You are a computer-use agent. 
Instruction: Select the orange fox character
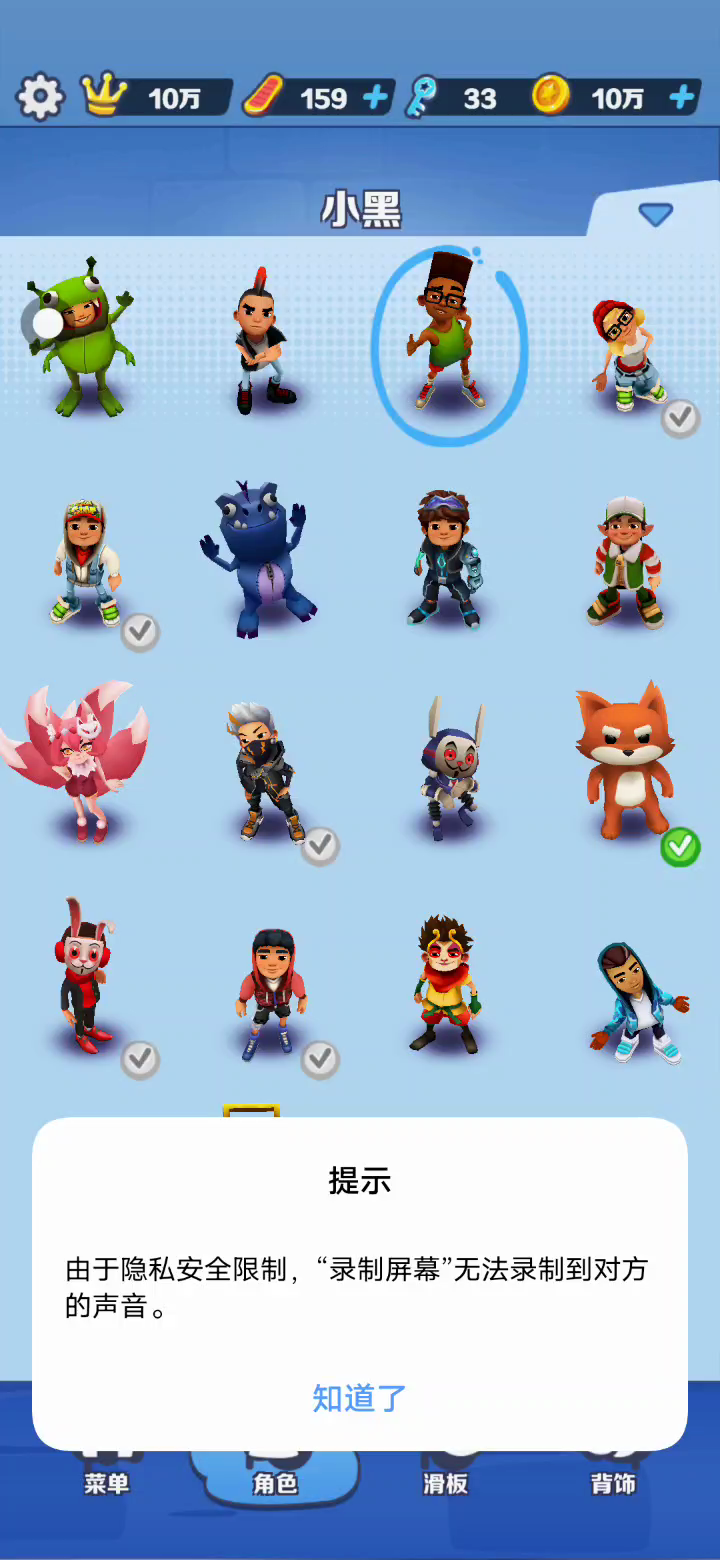coord(625,758)
